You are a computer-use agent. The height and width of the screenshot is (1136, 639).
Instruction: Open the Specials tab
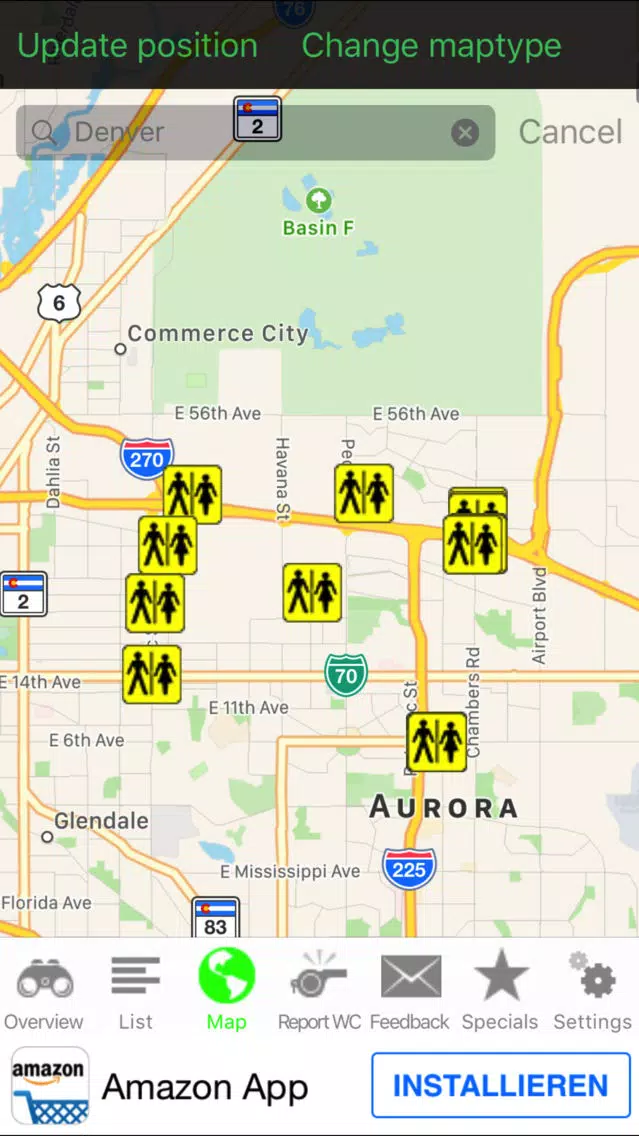pos(501,993)
